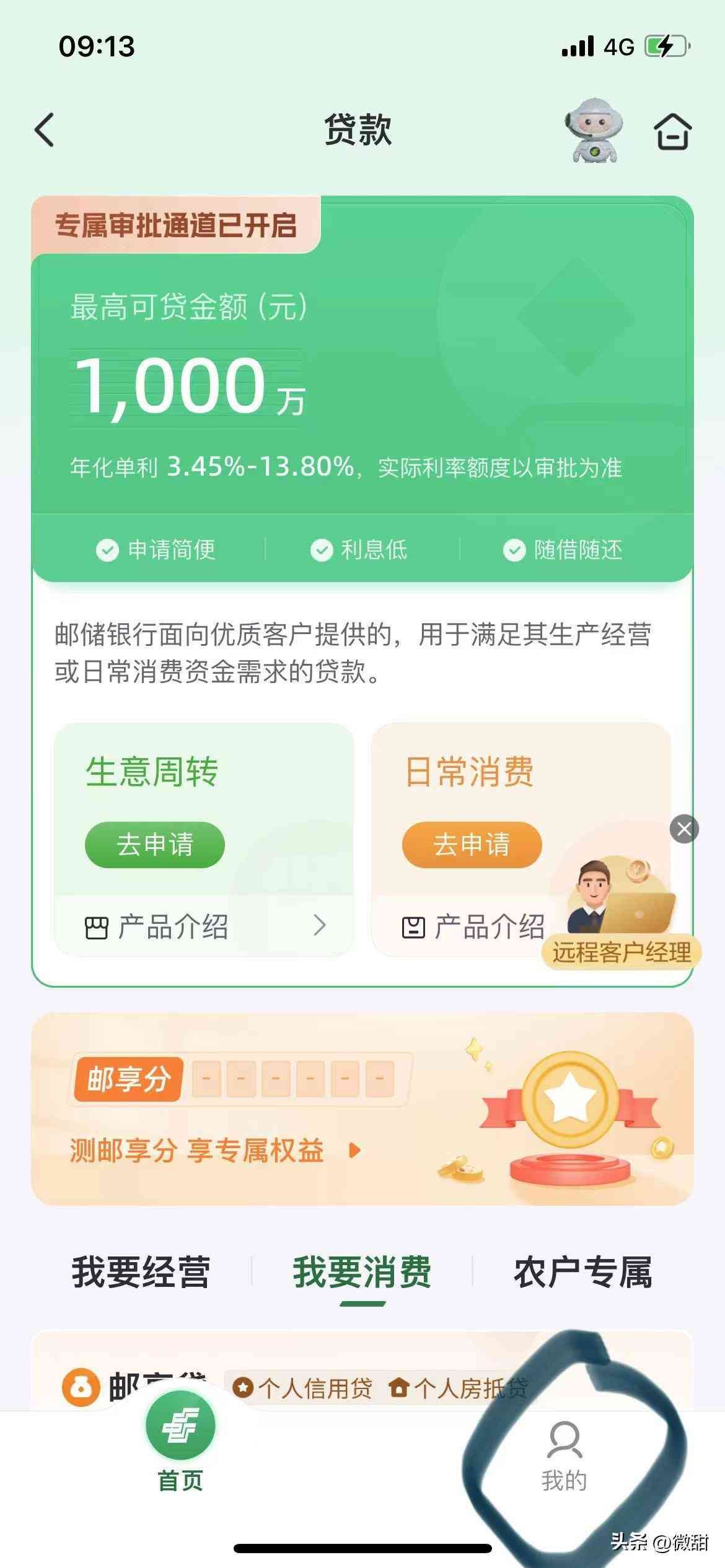Tap the bag icon beside 日常消费 产品介绍

point(412,926)
